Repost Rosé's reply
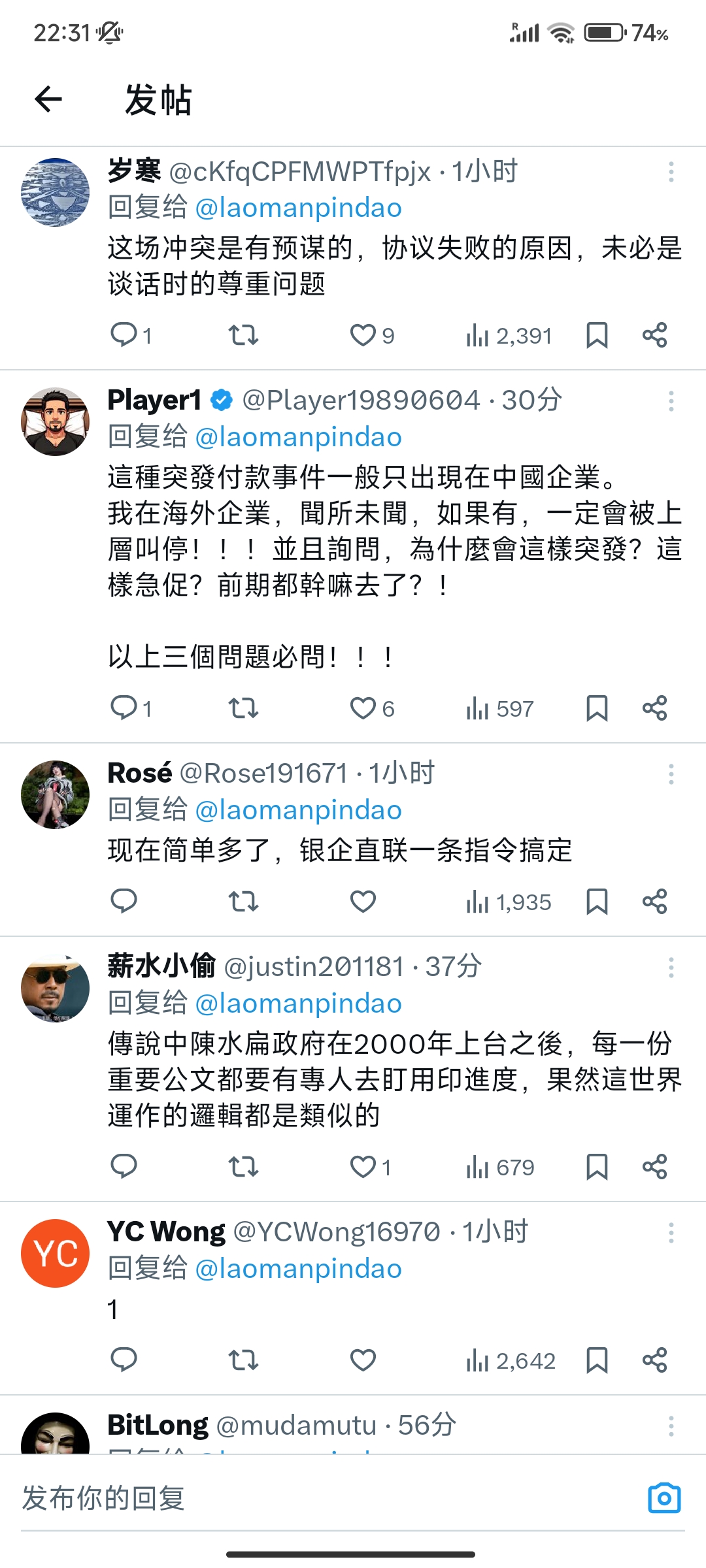 [243, 902]
